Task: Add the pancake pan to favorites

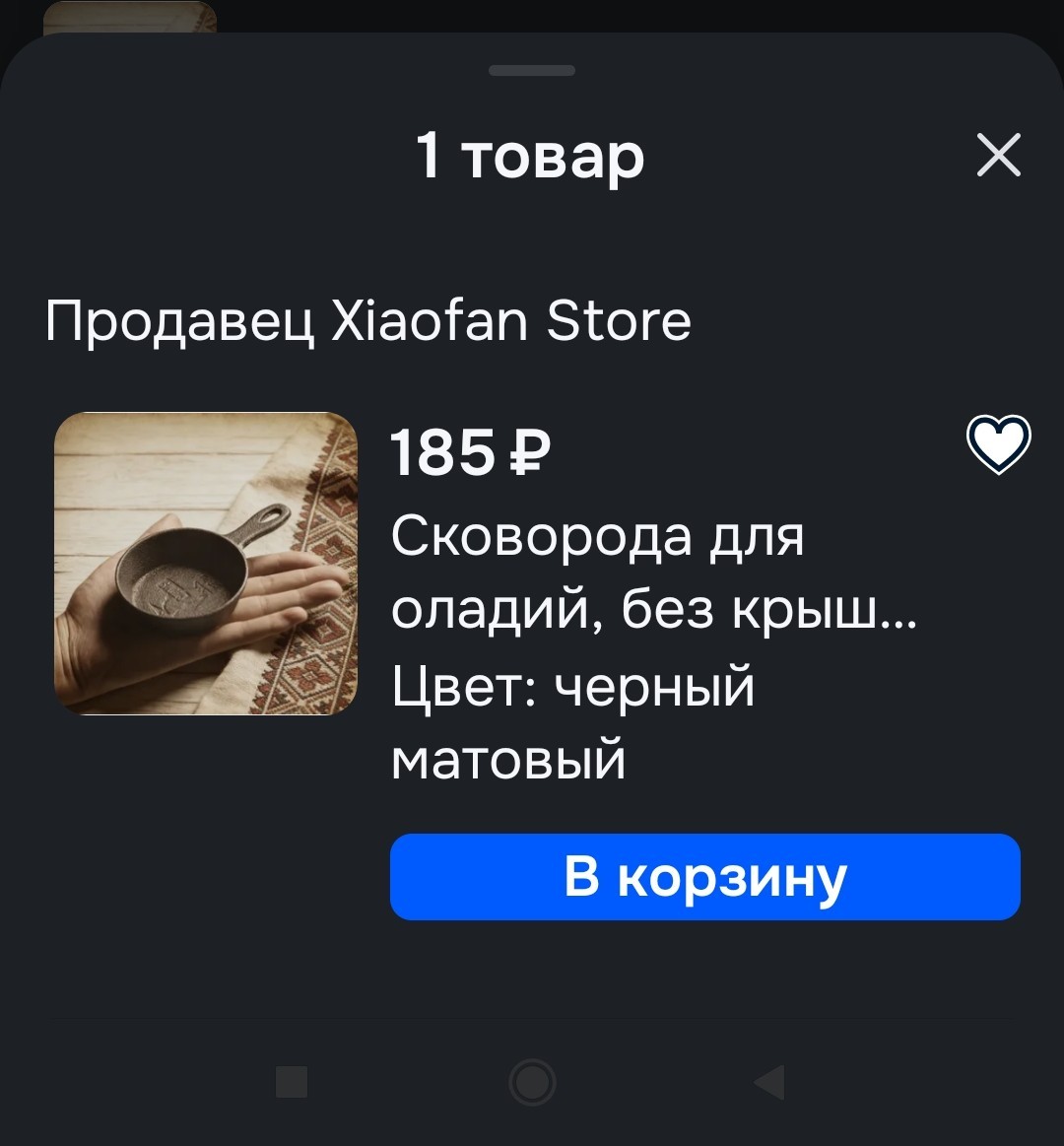Action: 998,444
